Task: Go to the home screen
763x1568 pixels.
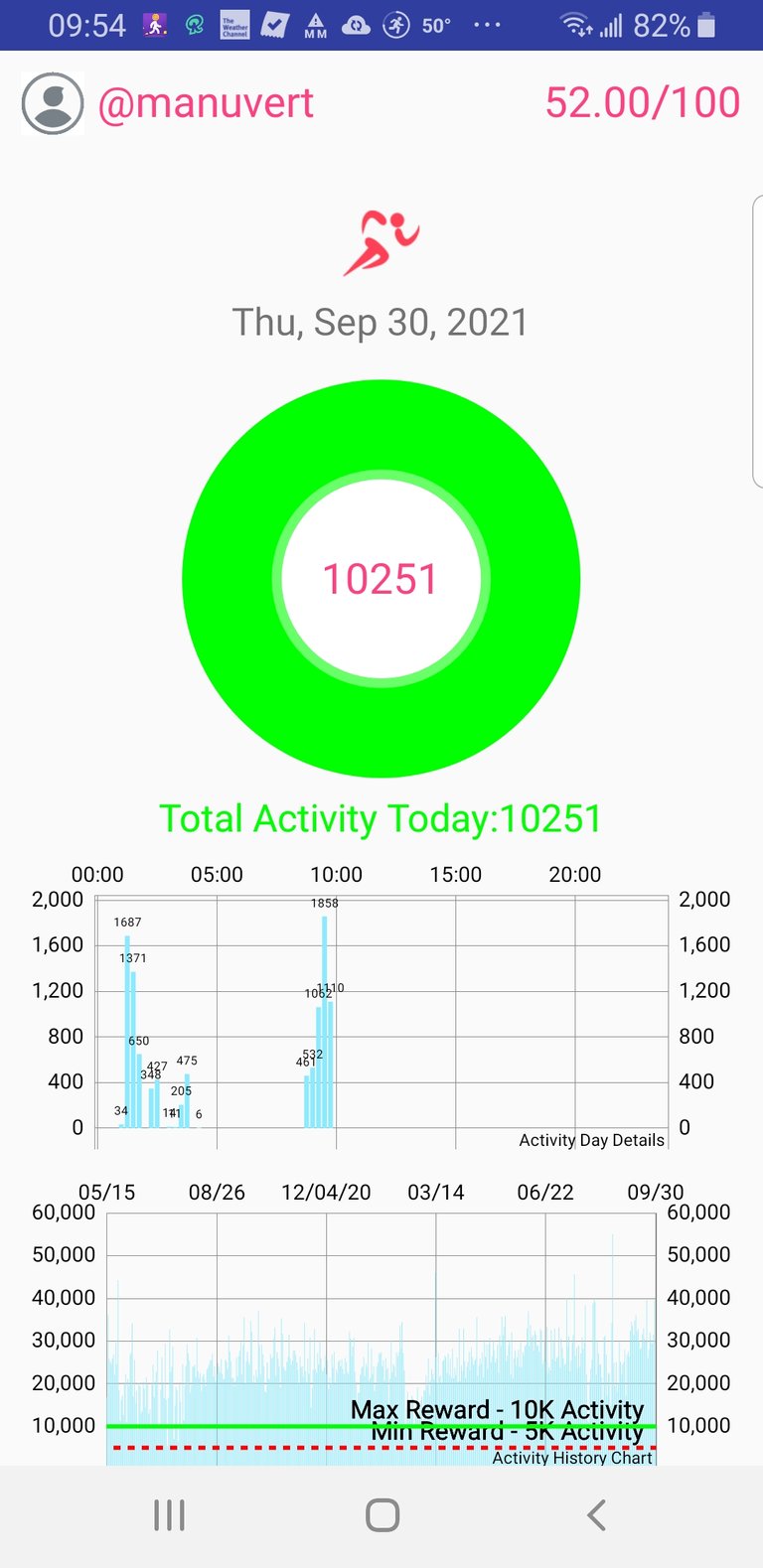Action: [382, 1515]
